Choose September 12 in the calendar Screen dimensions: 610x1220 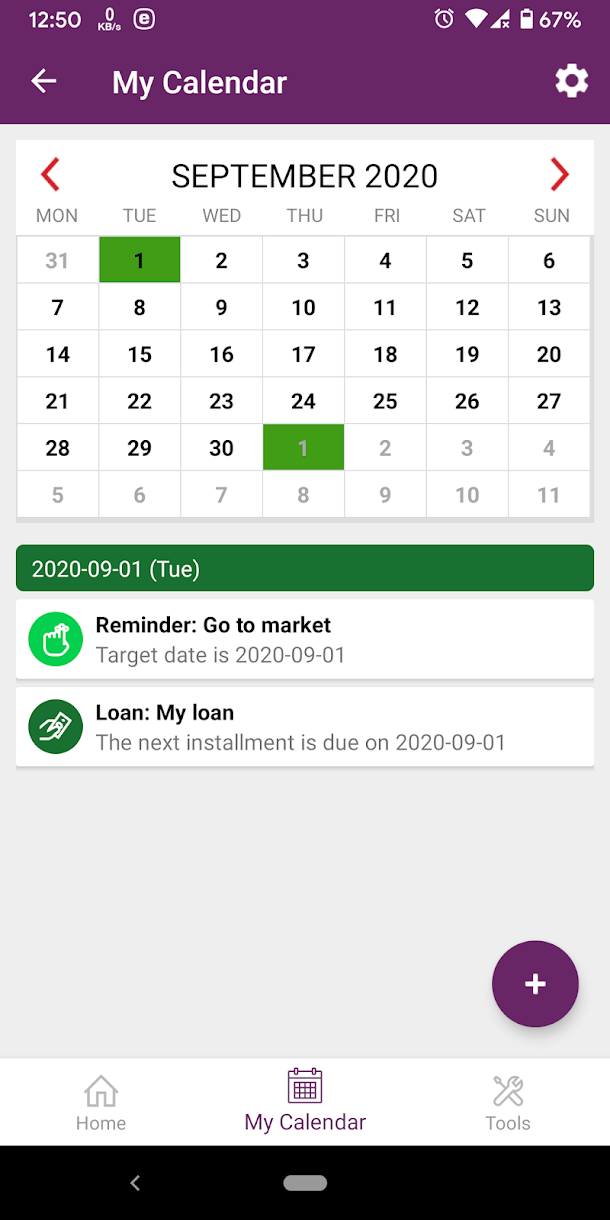[x=468, y=307]
